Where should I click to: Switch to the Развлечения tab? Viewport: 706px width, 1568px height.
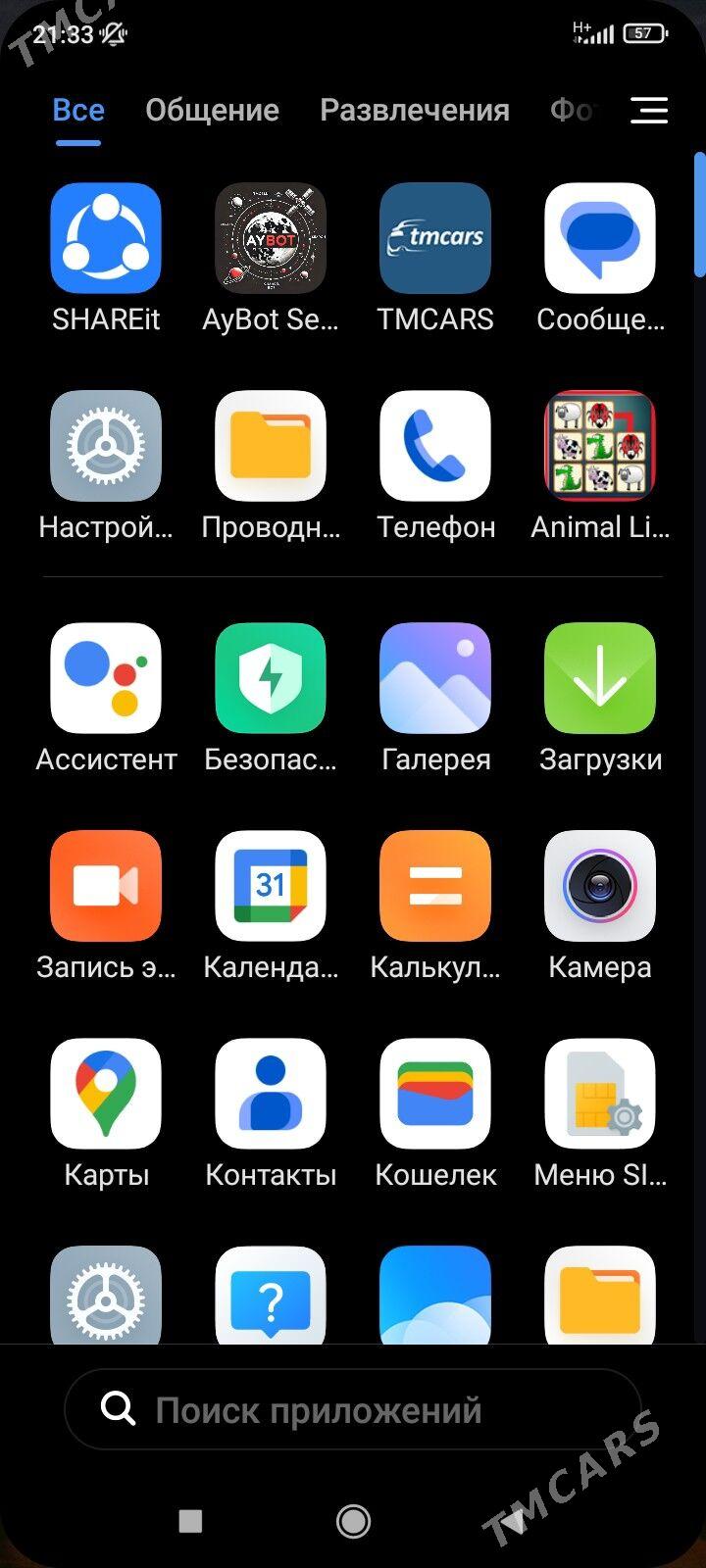click(x=414, y=110)
